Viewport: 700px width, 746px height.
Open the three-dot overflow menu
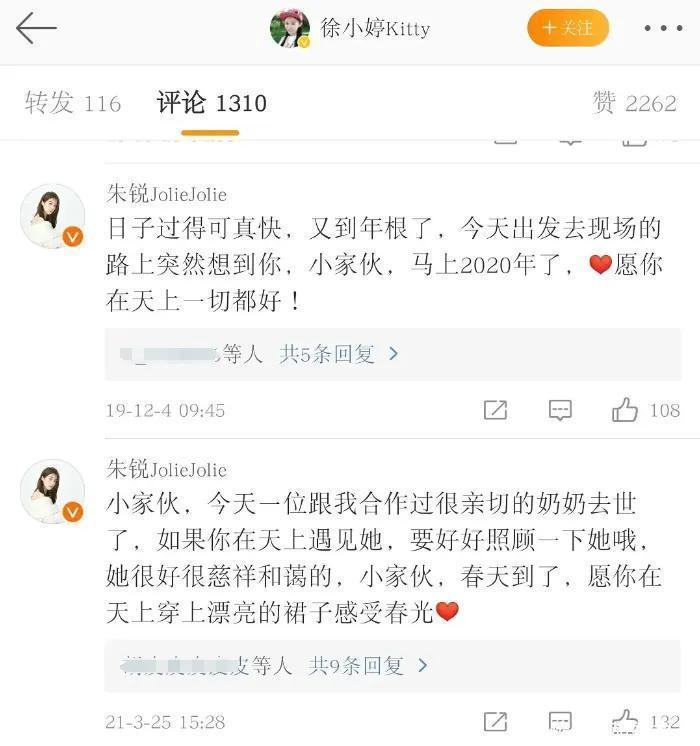click(x=662, y=28)
